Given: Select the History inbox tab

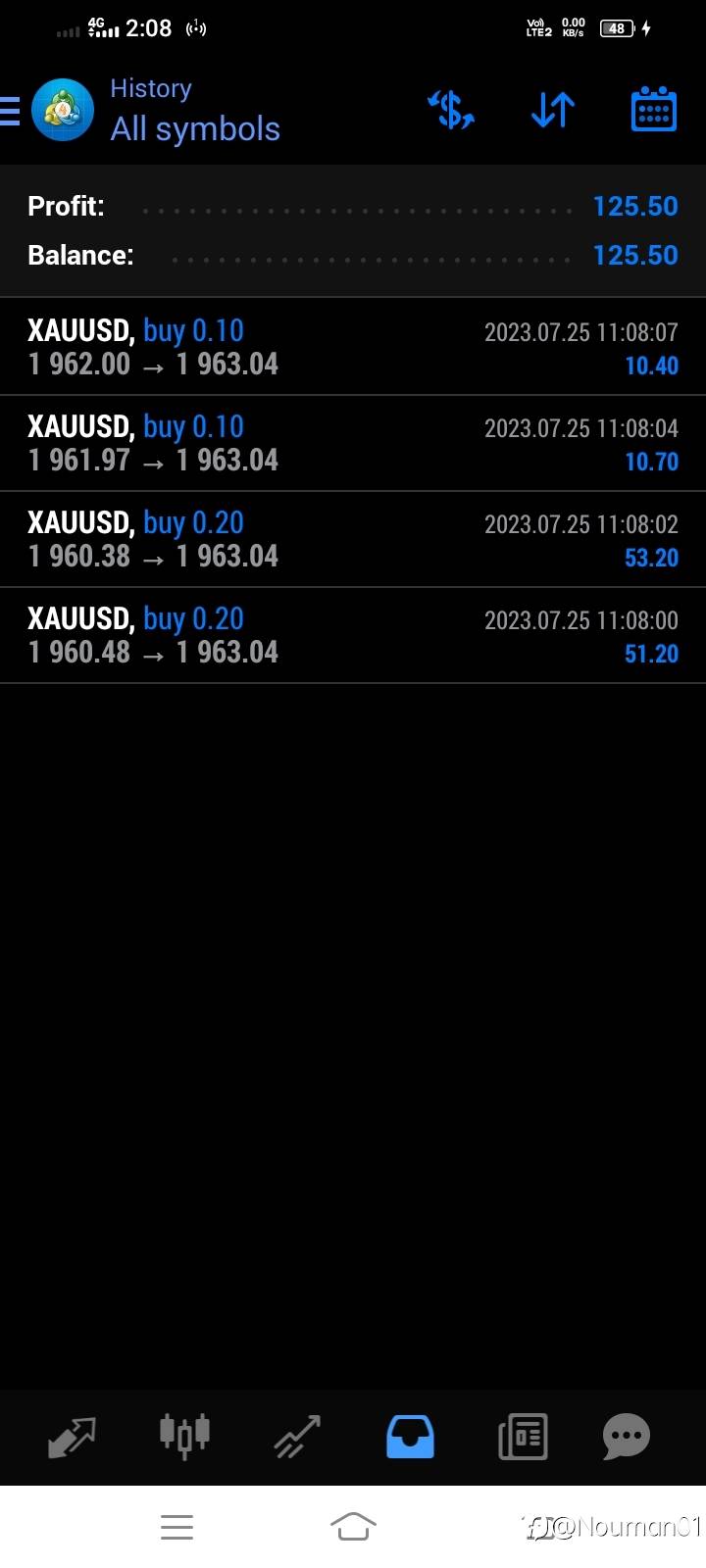Looking at the screenshot, I should click(410, 1437).
